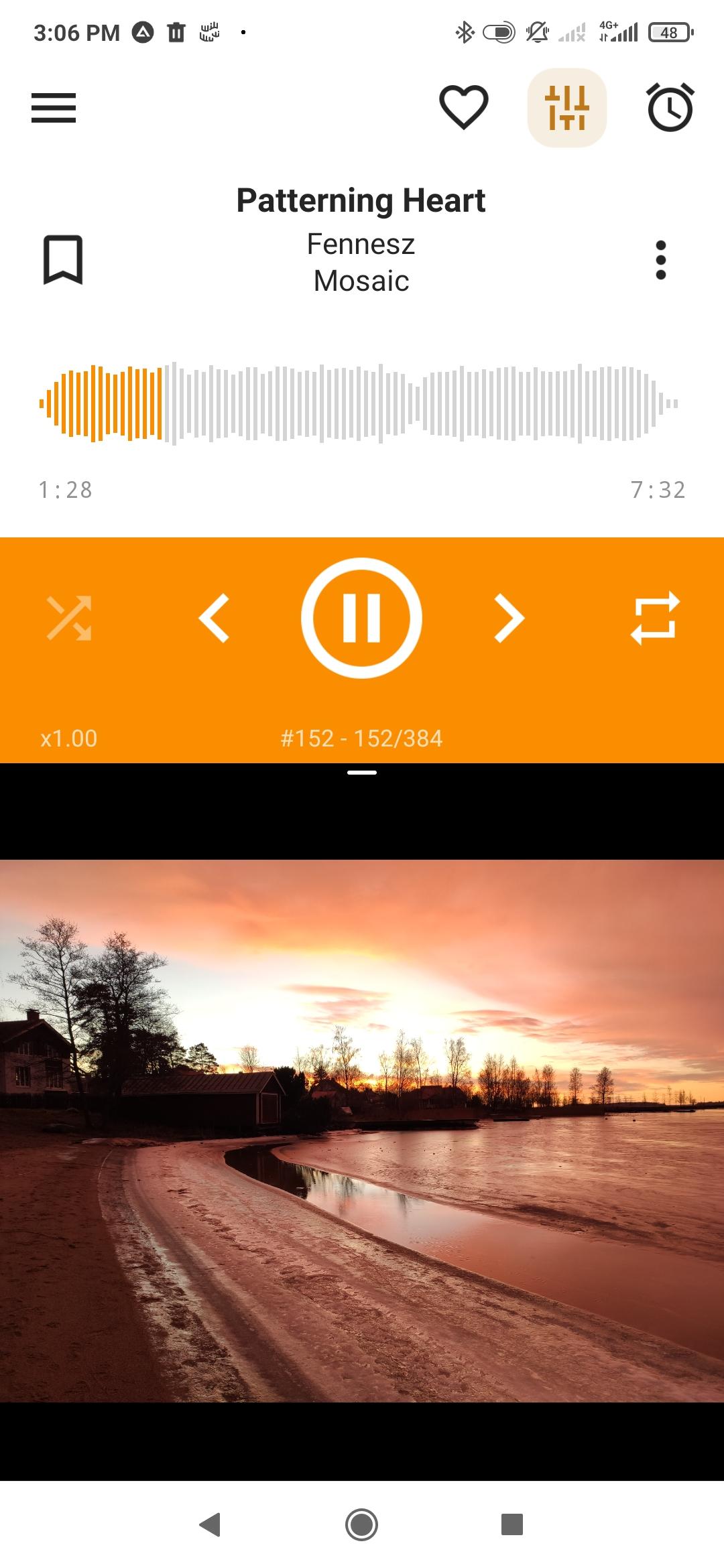This screenshot has height=1568, width=724.
Task: Open the track overflow menu
Action: pyautogui.click(x=660, y=259)
